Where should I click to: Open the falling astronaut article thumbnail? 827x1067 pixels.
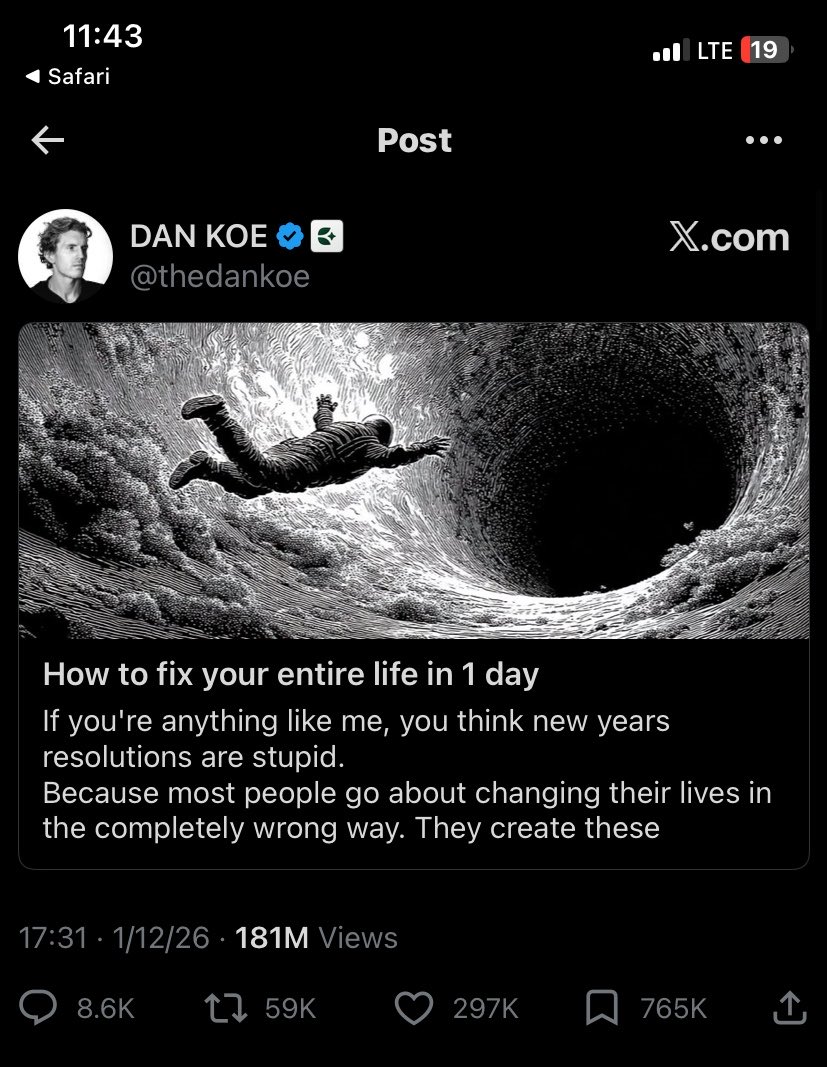pyautogui.click(x=414, y=480)
